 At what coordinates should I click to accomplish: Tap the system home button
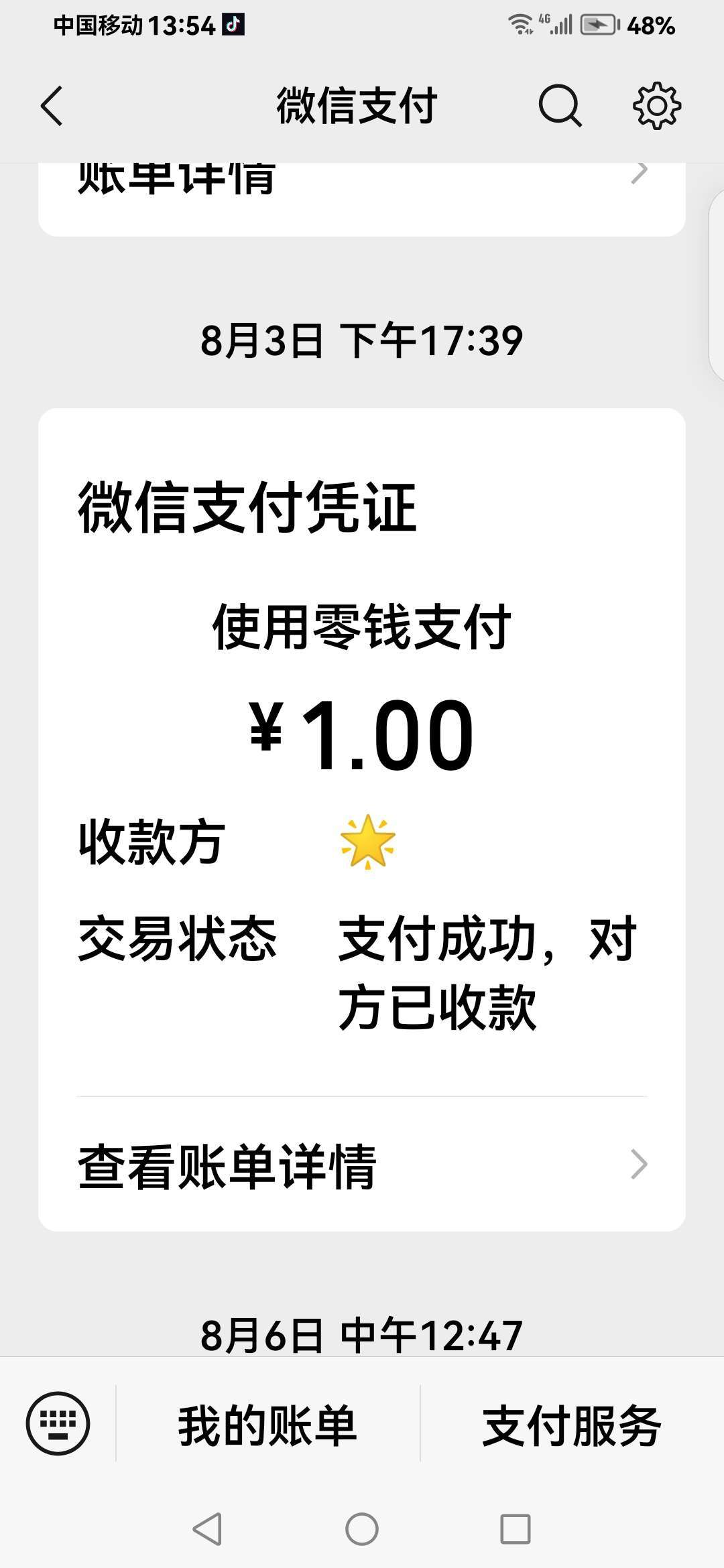[x=362, y=1529]
